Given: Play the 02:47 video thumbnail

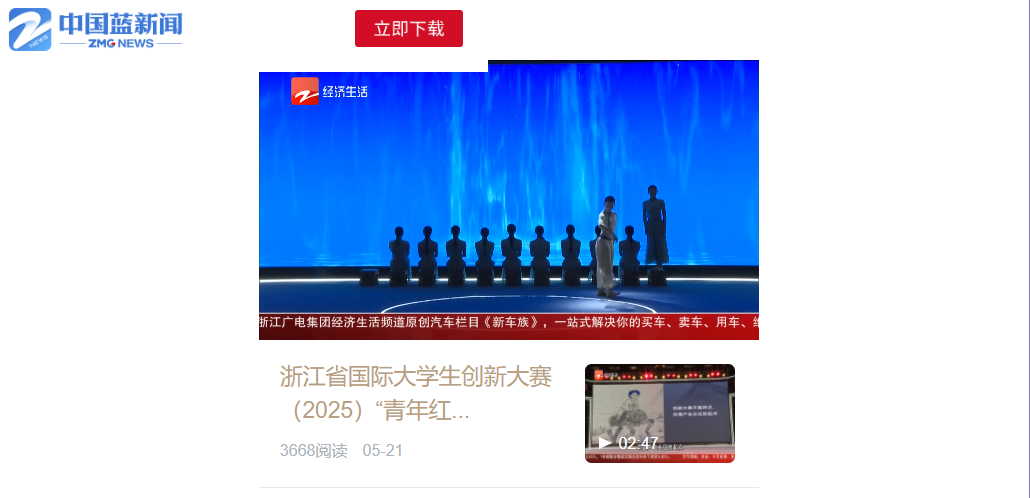Looking at the screenshot, I should (659, 413).
